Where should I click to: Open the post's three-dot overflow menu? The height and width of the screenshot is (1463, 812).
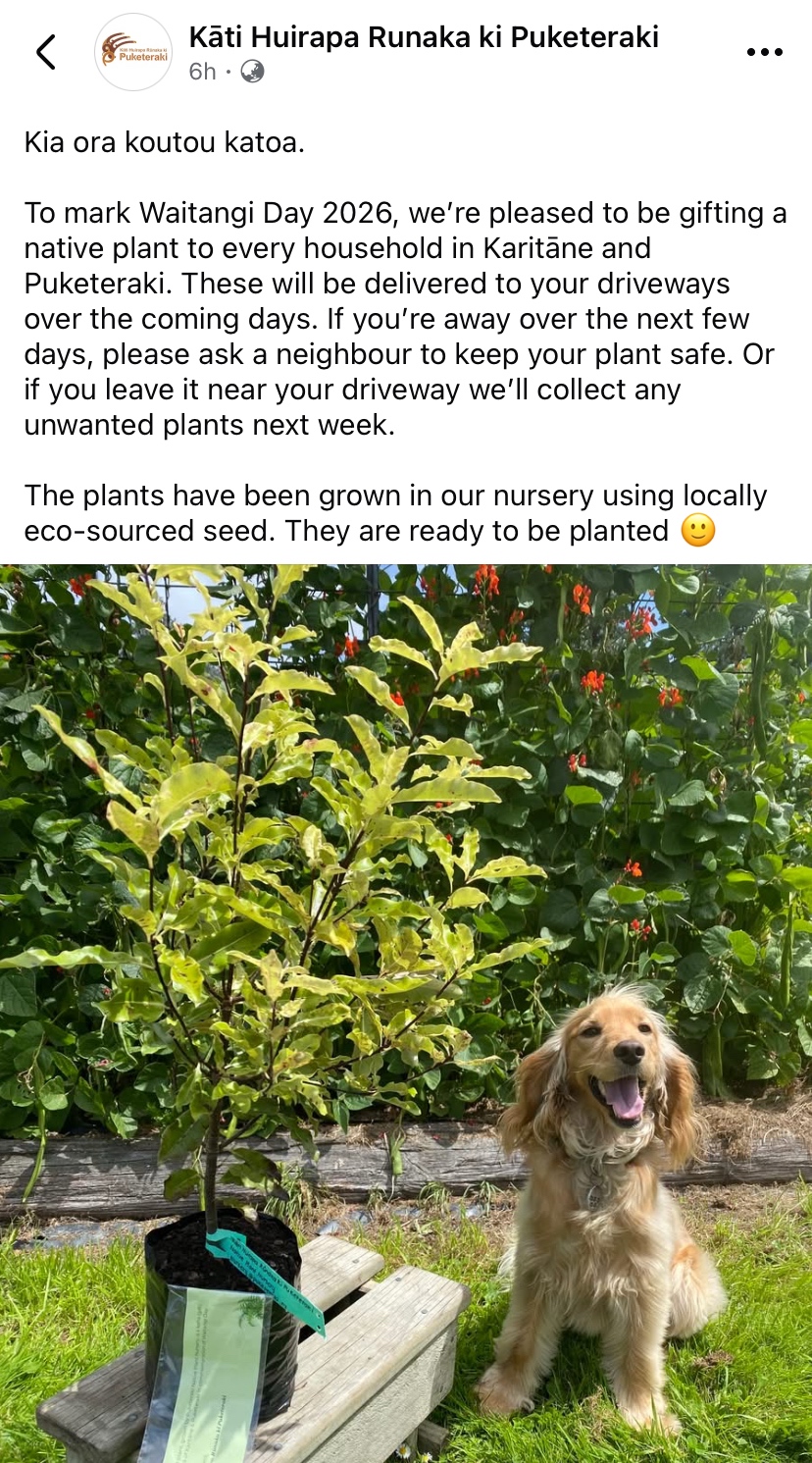(x=764, y=53)
